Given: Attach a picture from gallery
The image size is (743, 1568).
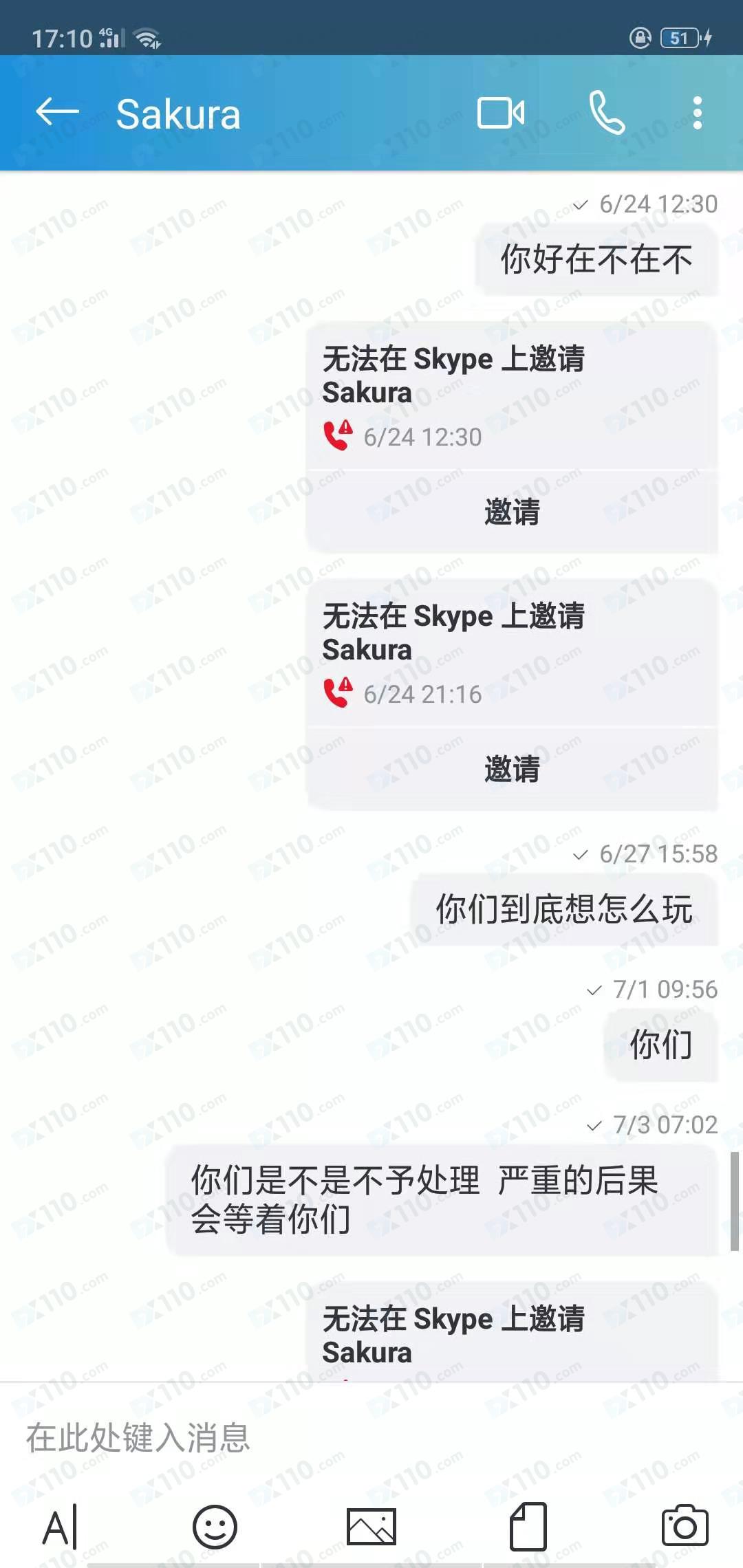Looking at the screenshot, I should pos(371,1527).
